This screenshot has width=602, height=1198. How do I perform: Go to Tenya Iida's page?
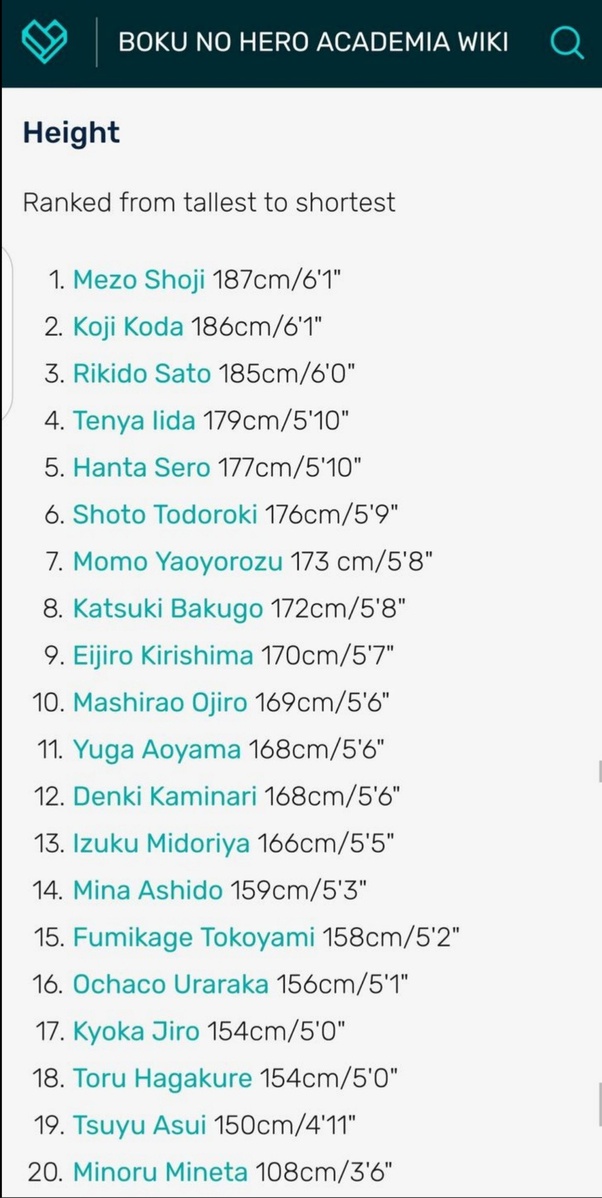134,421
